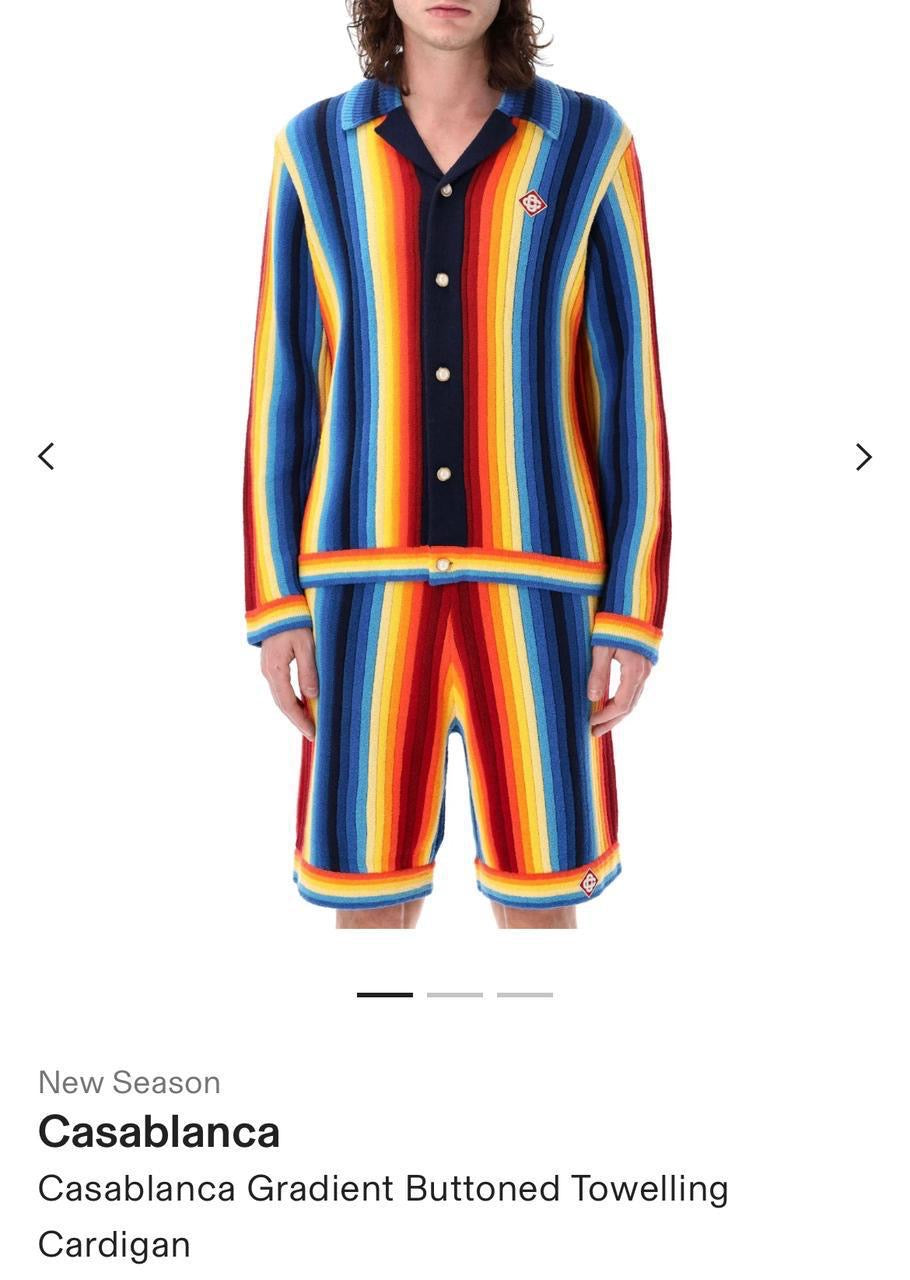Image resolution: width=910 pixels, height=1280 pixels.
Task: Jump to the third image indicator
Action: [x=525, y=995]
